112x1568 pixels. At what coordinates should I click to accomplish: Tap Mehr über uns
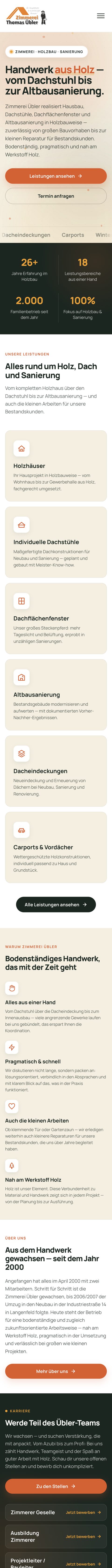point(56,1371)
